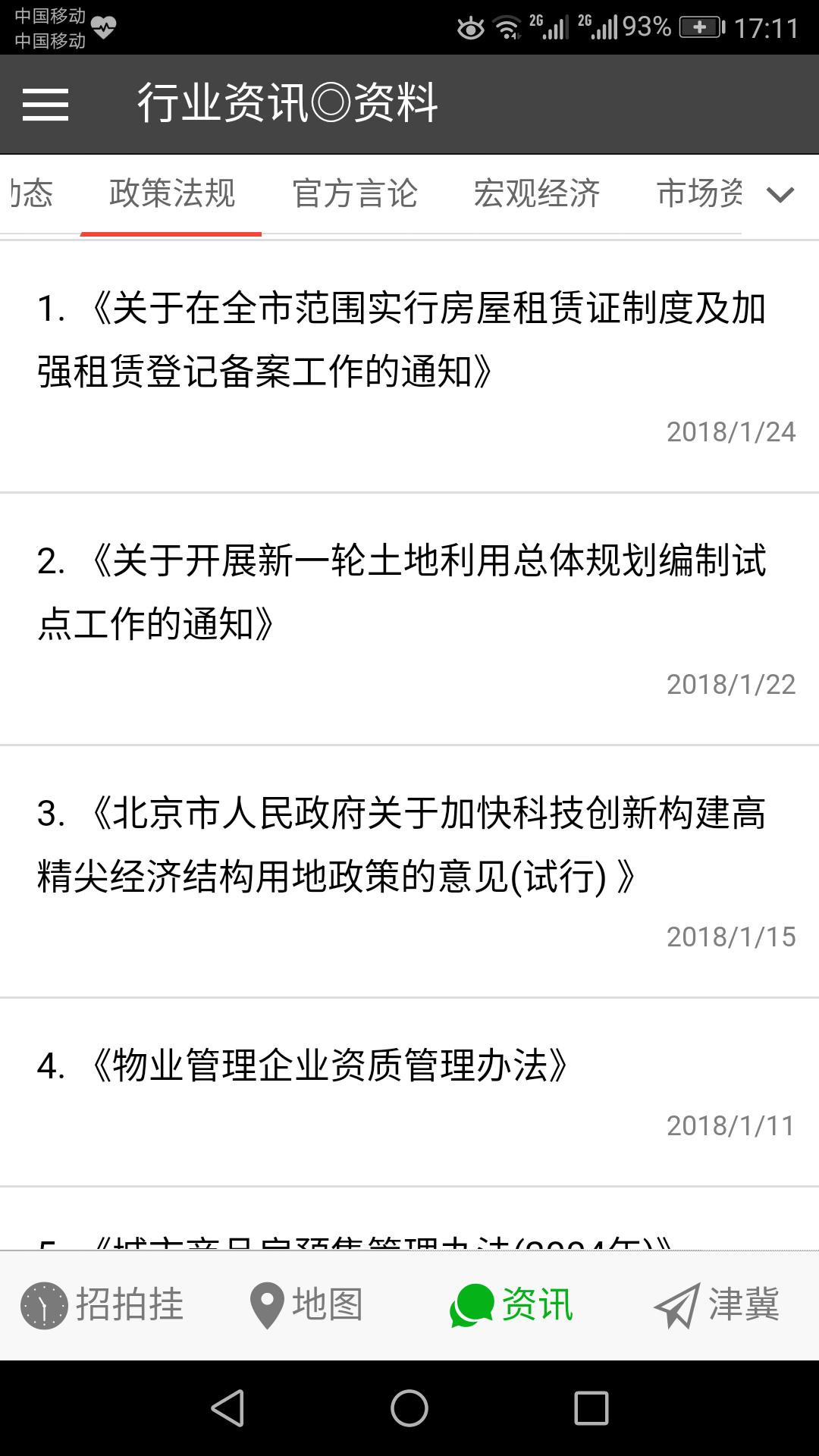Image resolution: width=819 pixels, height=1456 pixels.
Task: Expand the category list with the chevron
Action: (x=780, y=195)
